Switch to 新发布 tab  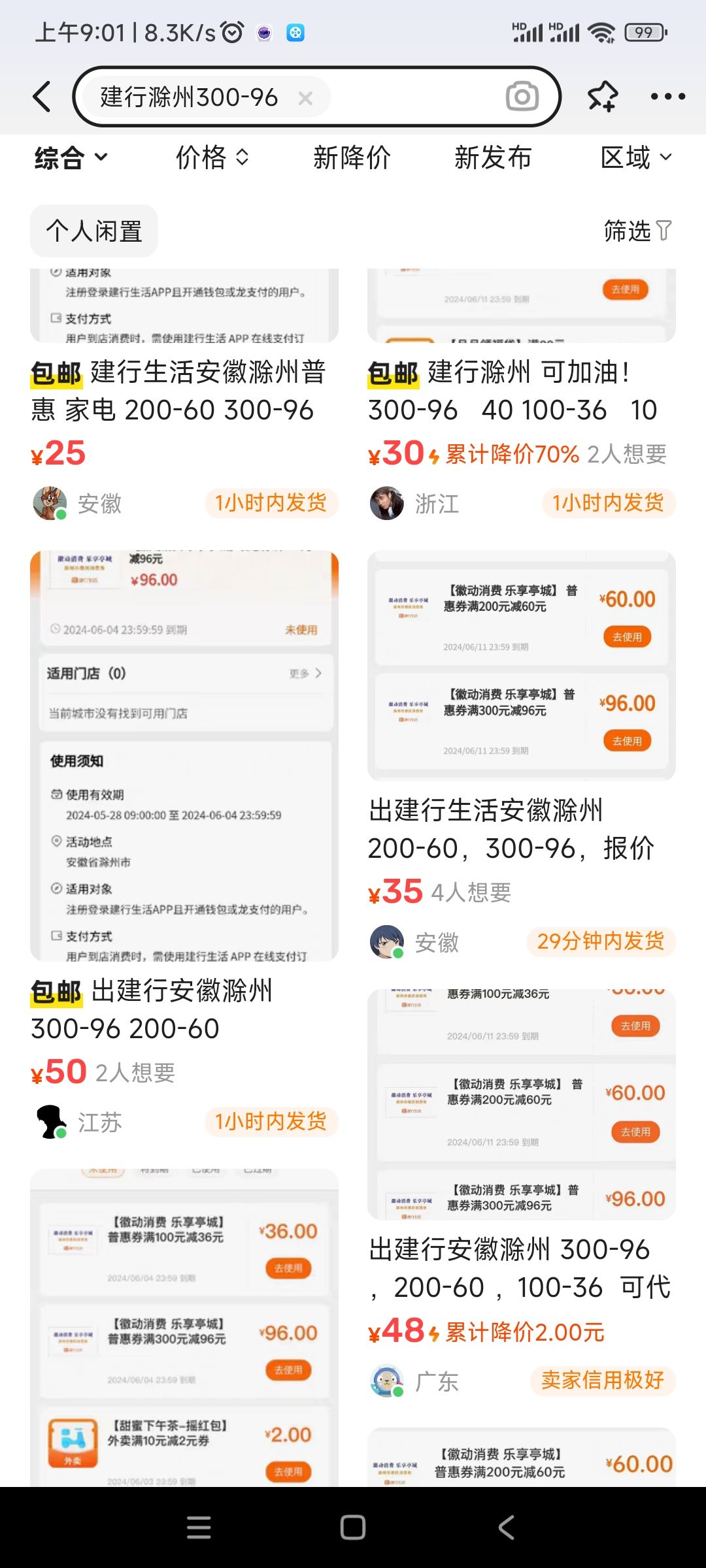(493, 157)
